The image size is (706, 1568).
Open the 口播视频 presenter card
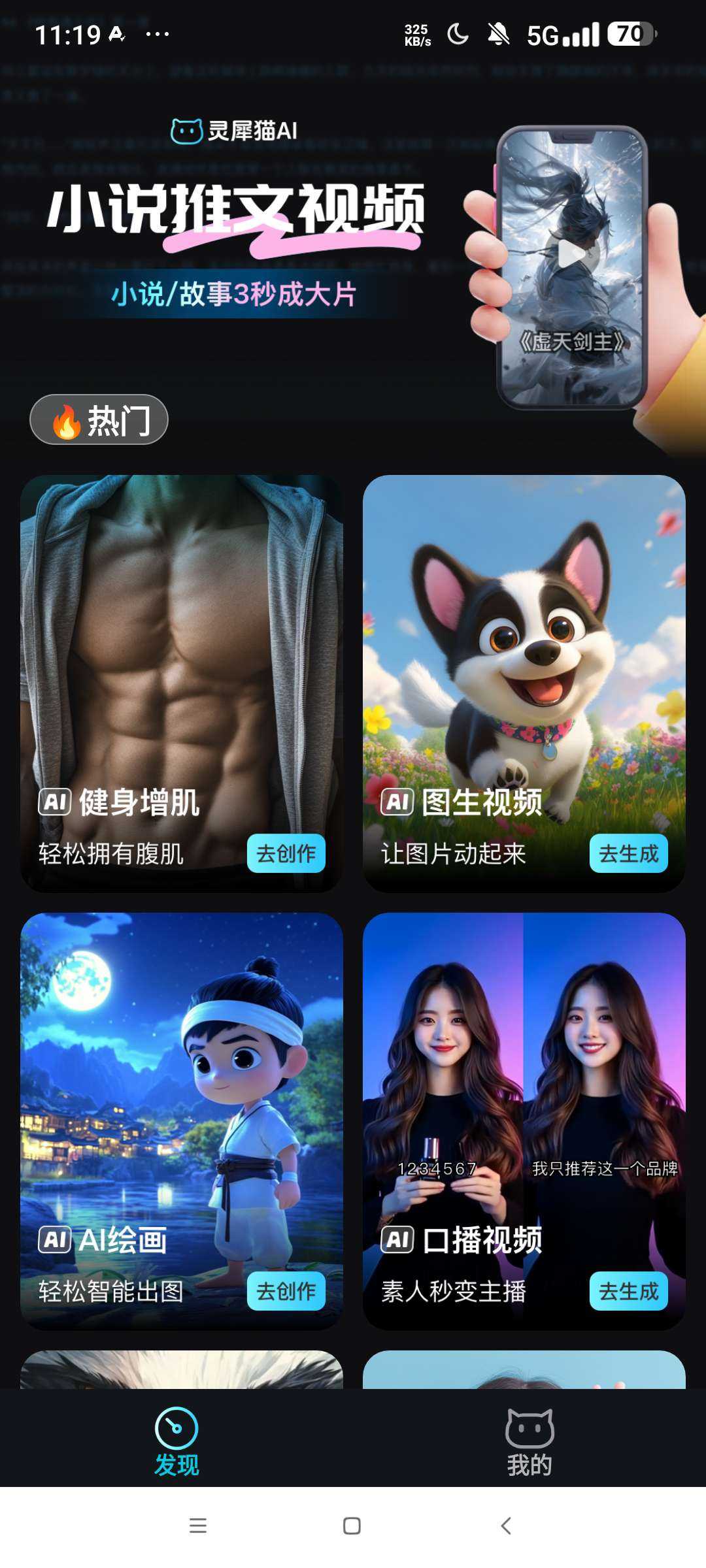(524, 1121)
